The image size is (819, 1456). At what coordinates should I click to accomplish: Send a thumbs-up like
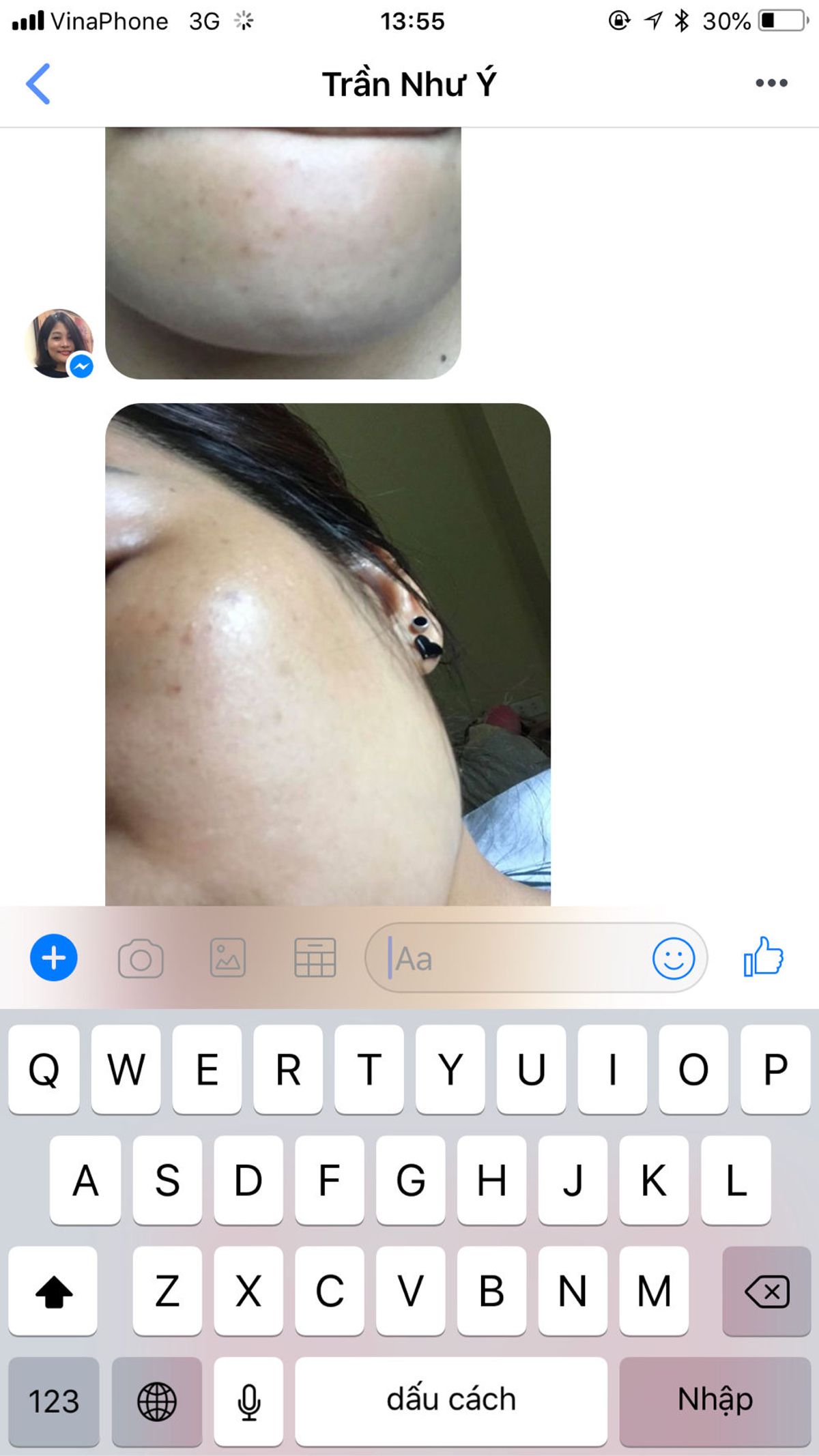[x=763, y=957]
